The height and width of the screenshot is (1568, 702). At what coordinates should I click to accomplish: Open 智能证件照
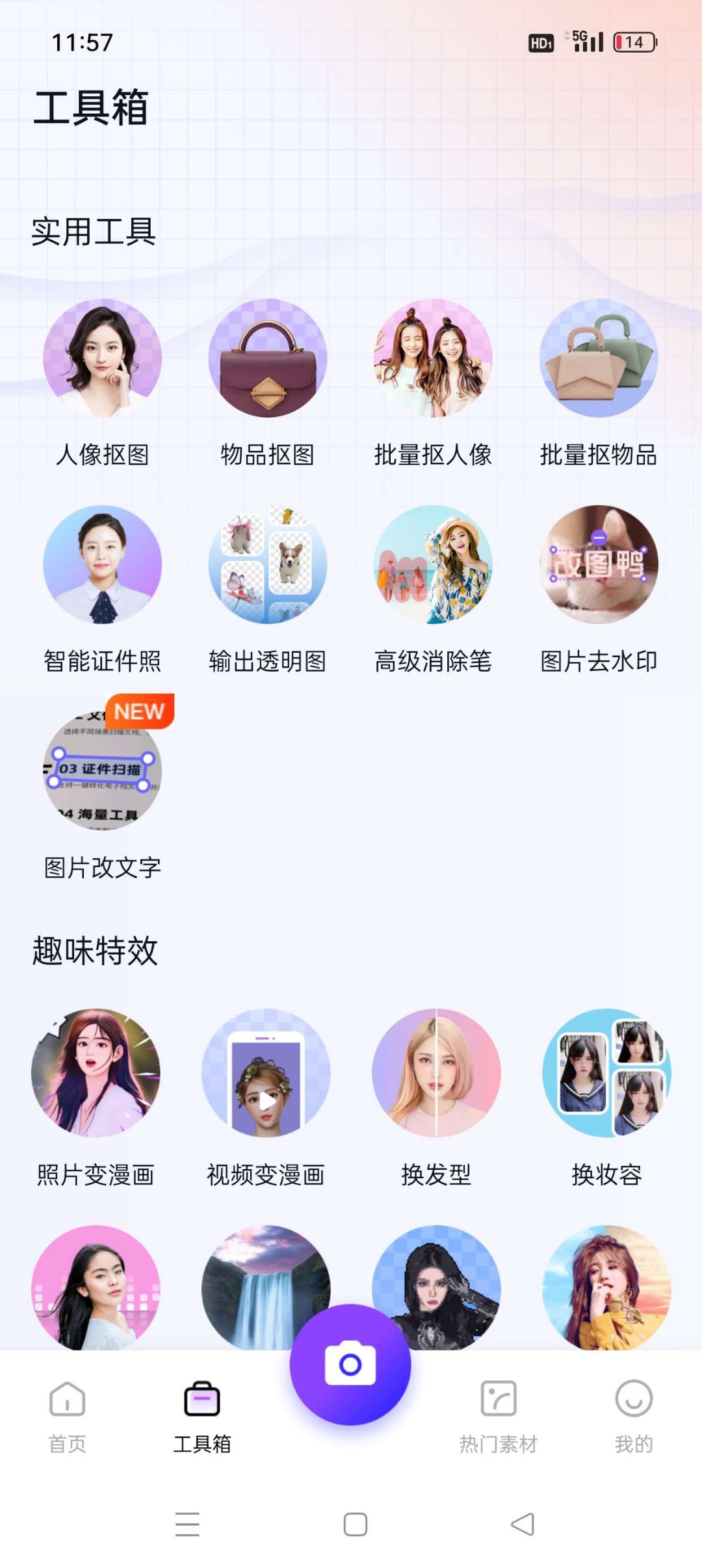102,565
